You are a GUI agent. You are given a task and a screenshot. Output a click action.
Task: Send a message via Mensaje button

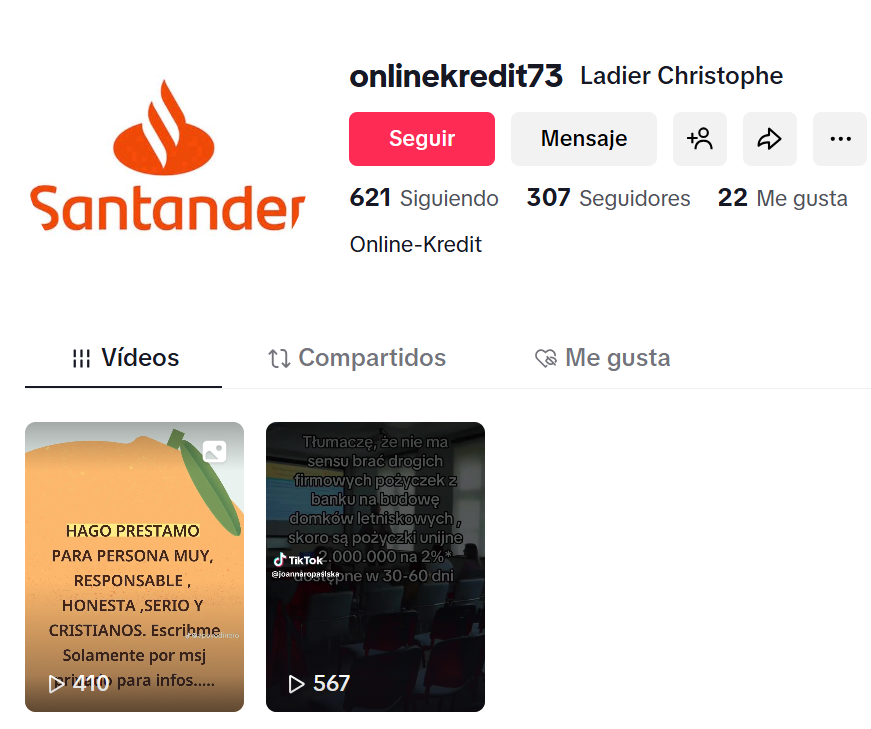pos(583,139)
